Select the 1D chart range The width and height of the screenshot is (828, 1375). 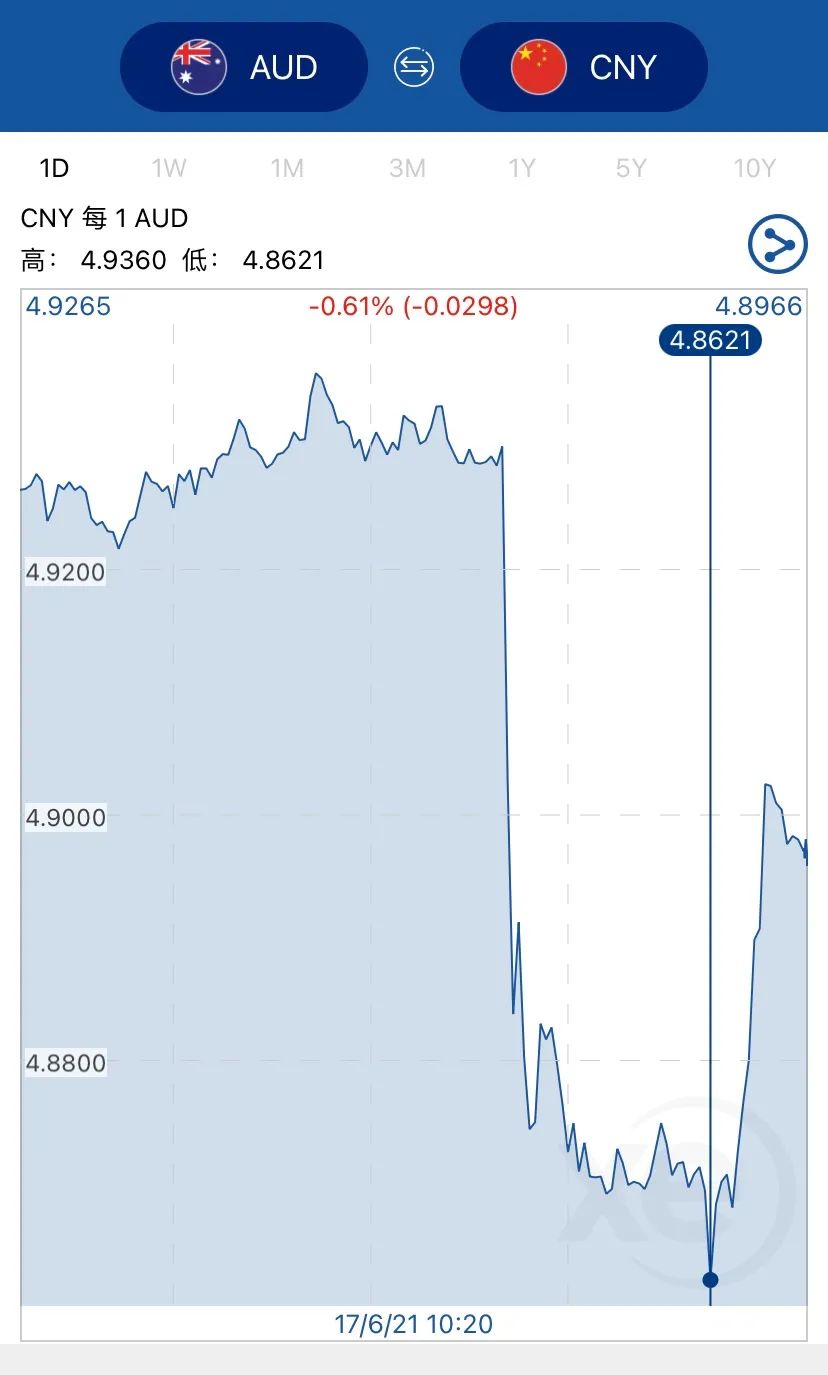54,168
